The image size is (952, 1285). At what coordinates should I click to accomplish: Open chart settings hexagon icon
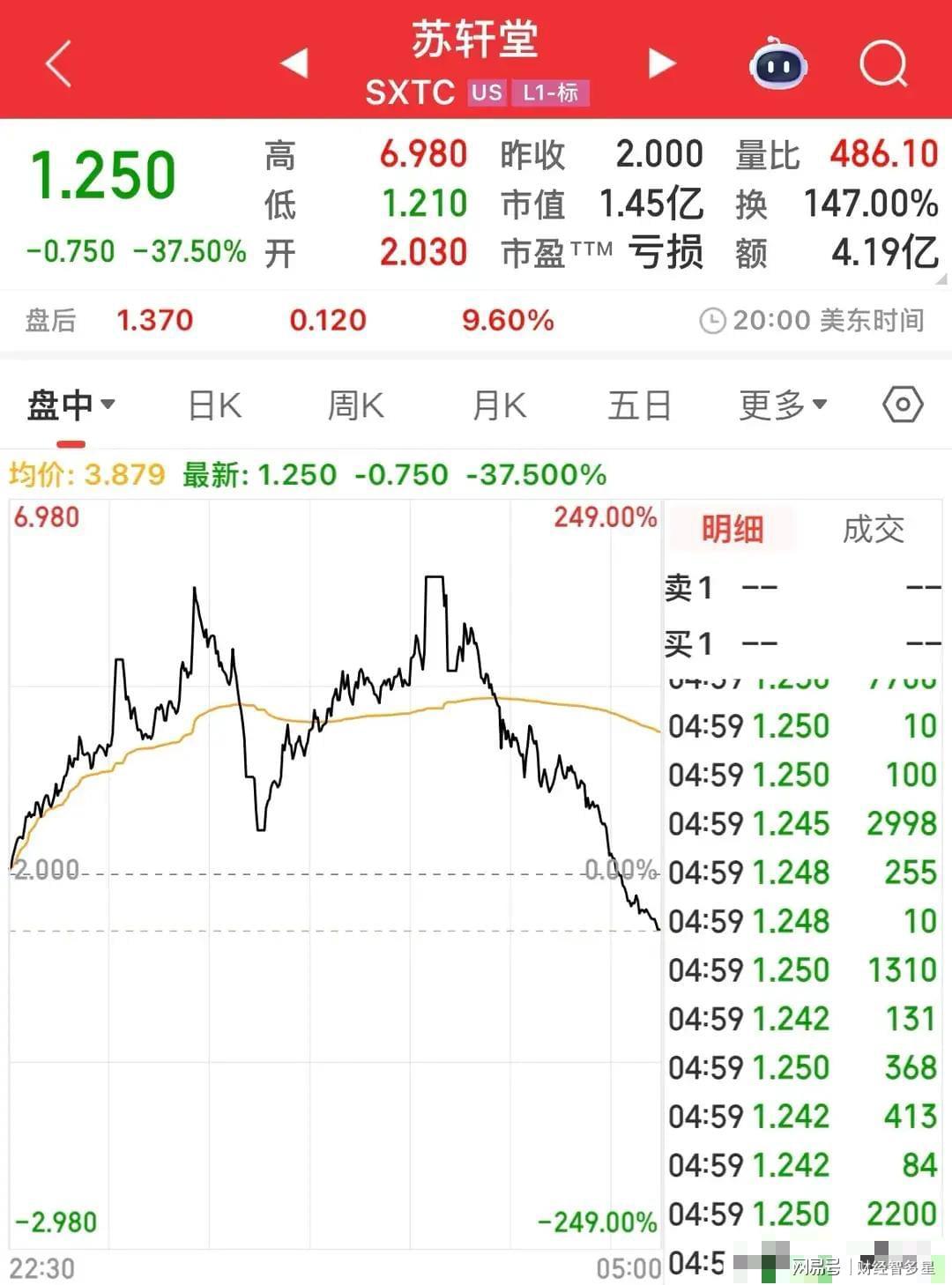[x=902, y=405]
